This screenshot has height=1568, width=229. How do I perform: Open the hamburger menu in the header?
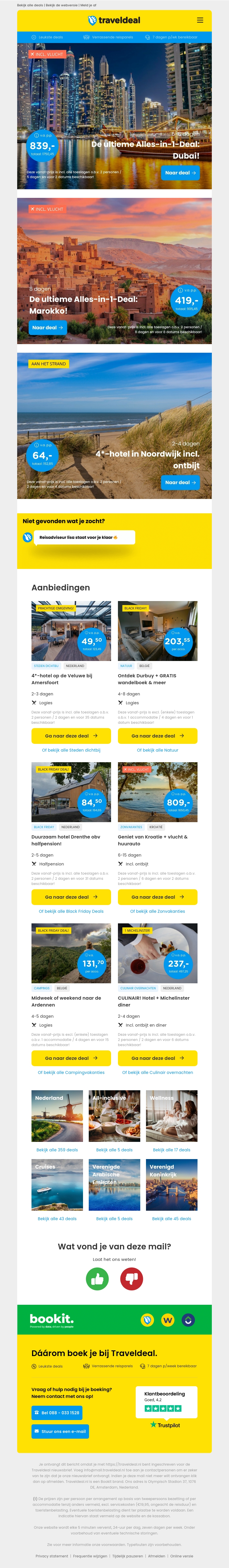[200, 20]
